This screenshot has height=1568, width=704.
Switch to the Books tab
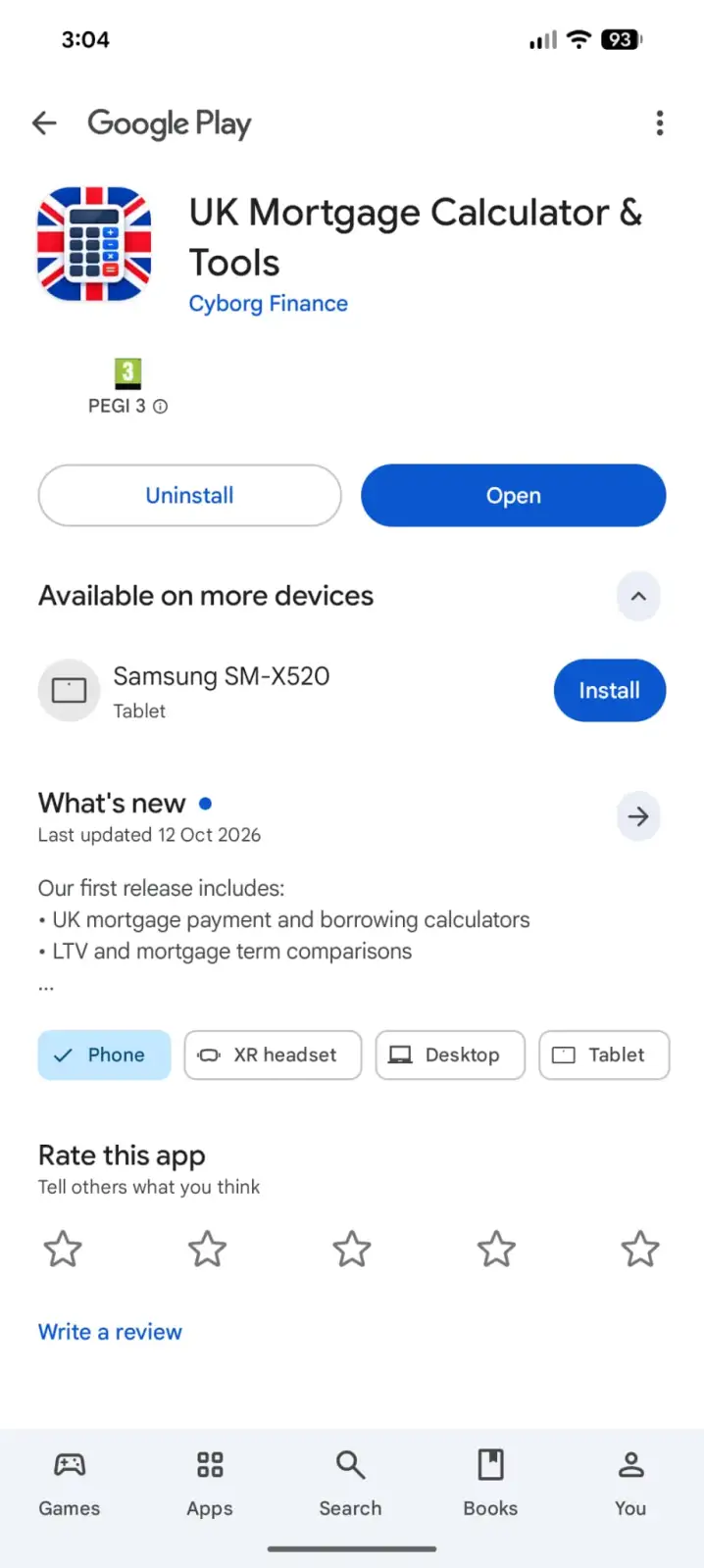pyautogui.click(x=490, y=1484)
